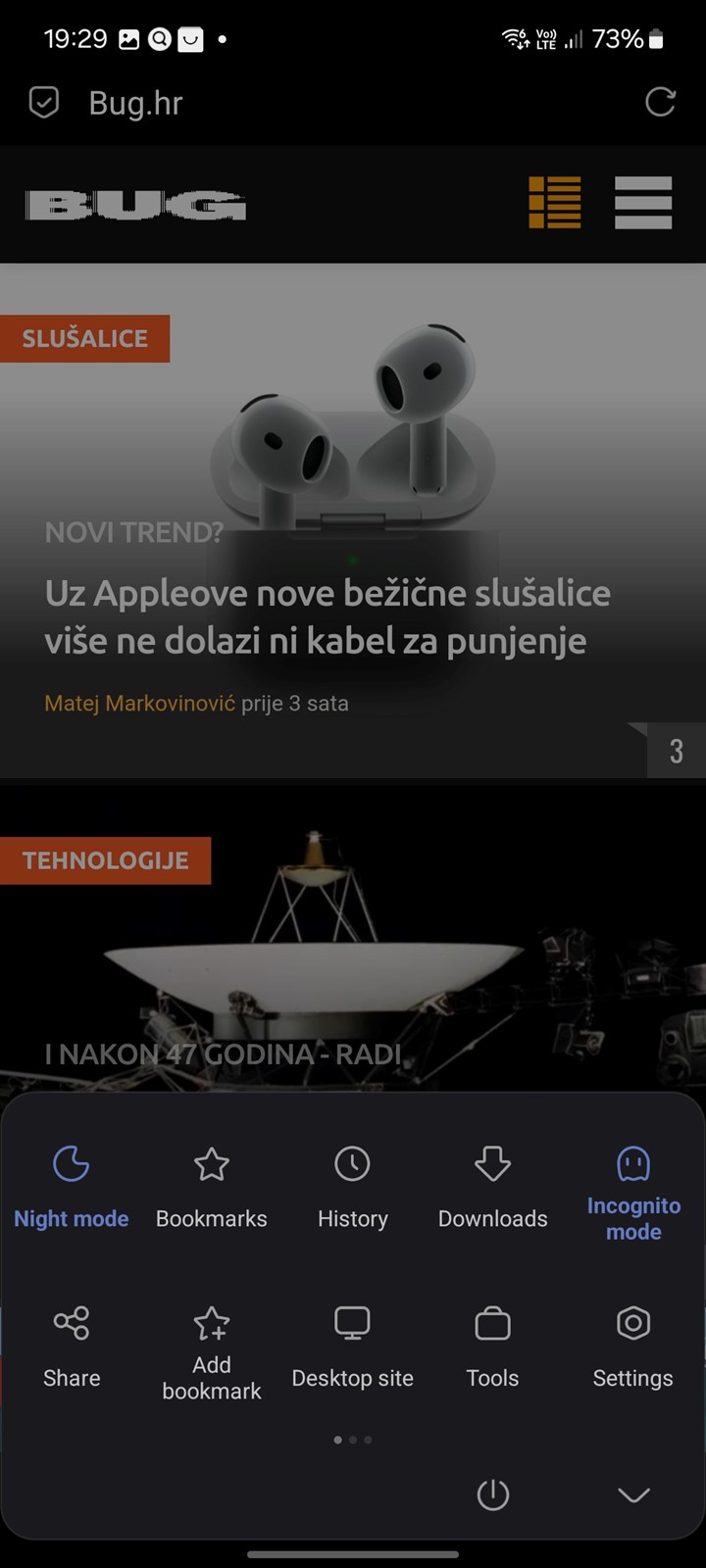Reload the Bug.hr page
This screenshot has width=706, height=1568.
pos(660,102)
